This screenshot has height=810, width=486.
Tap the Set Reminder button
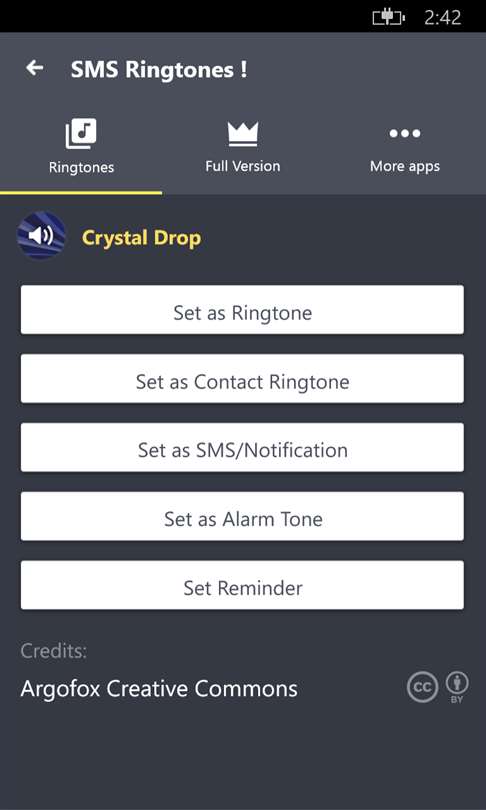(242, 585)
